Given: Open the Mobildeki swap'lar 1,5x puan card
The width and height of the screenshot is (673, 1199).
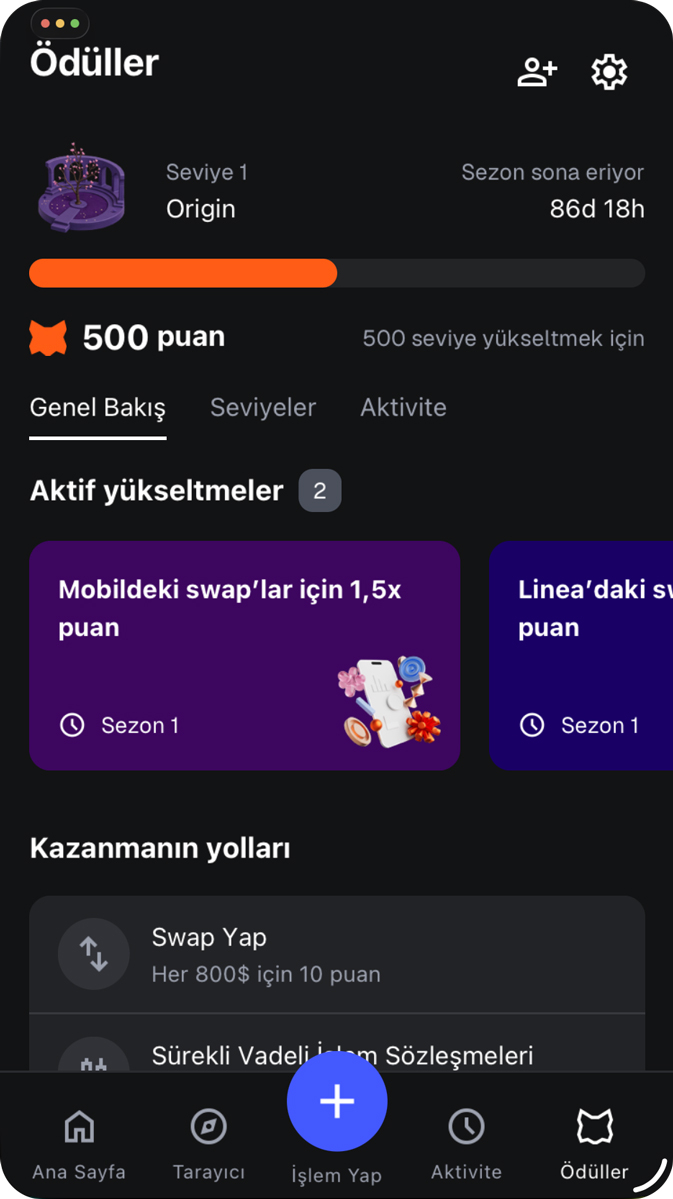Looking at the screenshot, I should (245, 655).
